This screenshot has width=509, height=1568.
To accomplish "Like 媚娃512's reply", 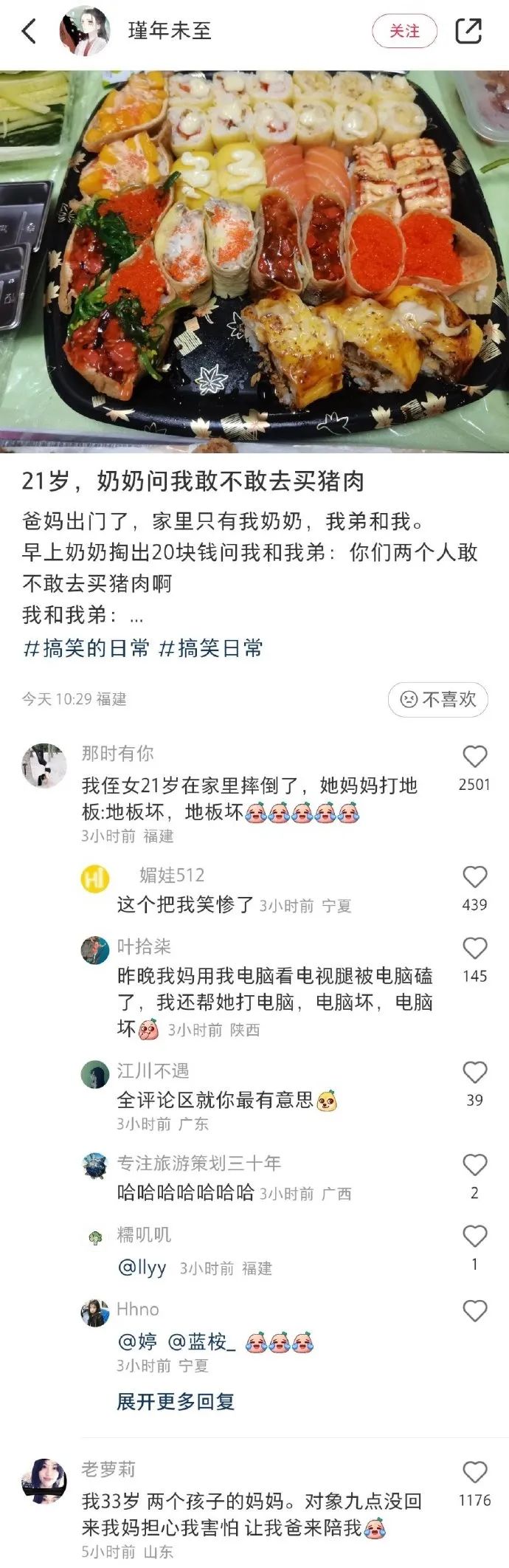I will 474,878.
